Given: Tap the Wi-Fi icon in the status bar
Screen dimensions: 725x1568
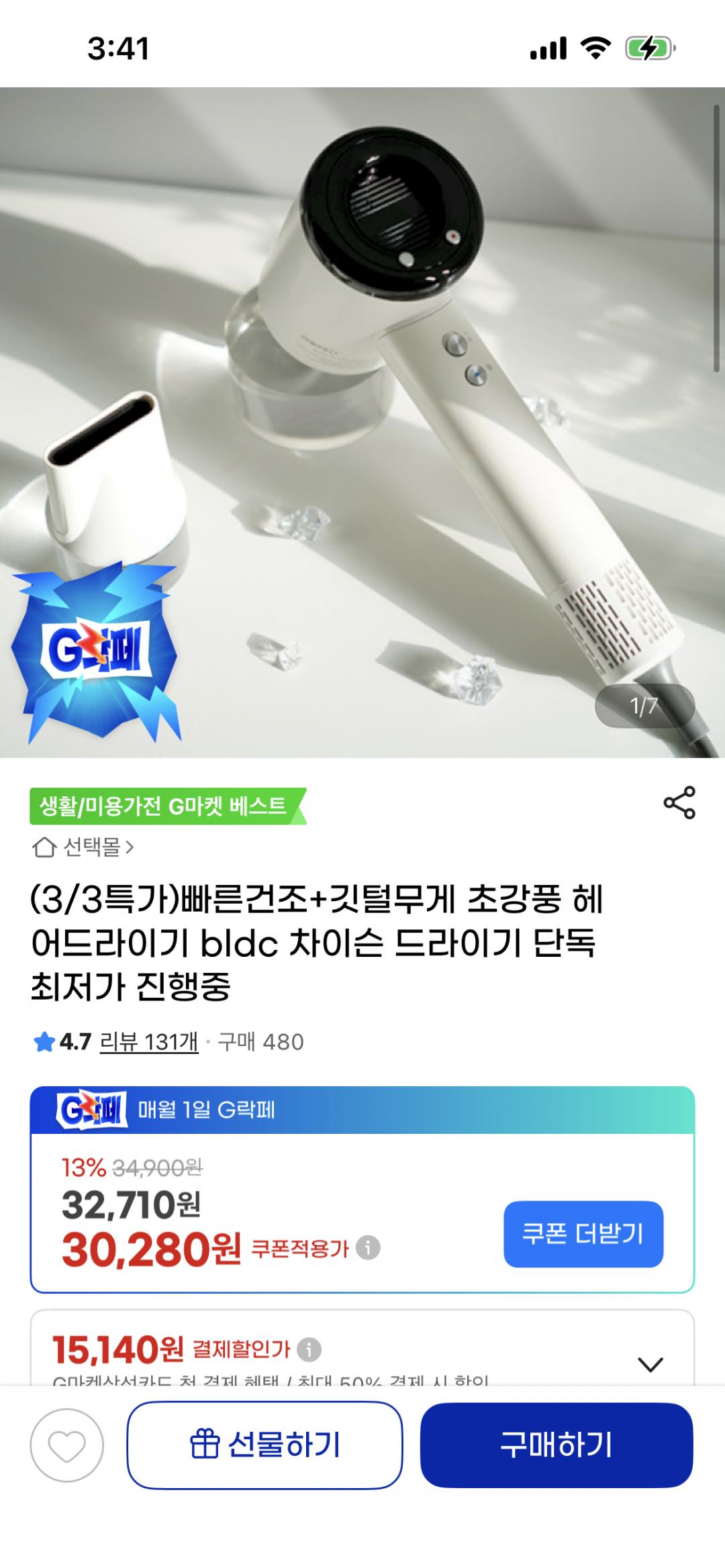Looking at the screenshot, I should (596, 47).
